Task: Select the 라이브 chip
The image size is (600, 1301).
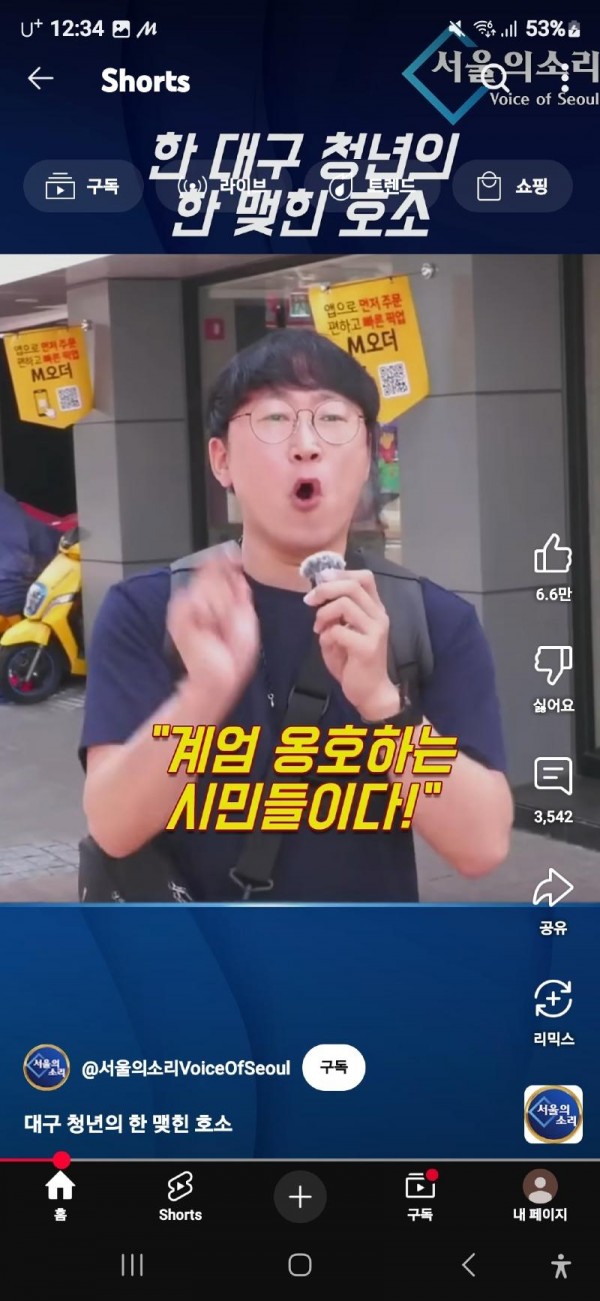Action: click(222, 186)
